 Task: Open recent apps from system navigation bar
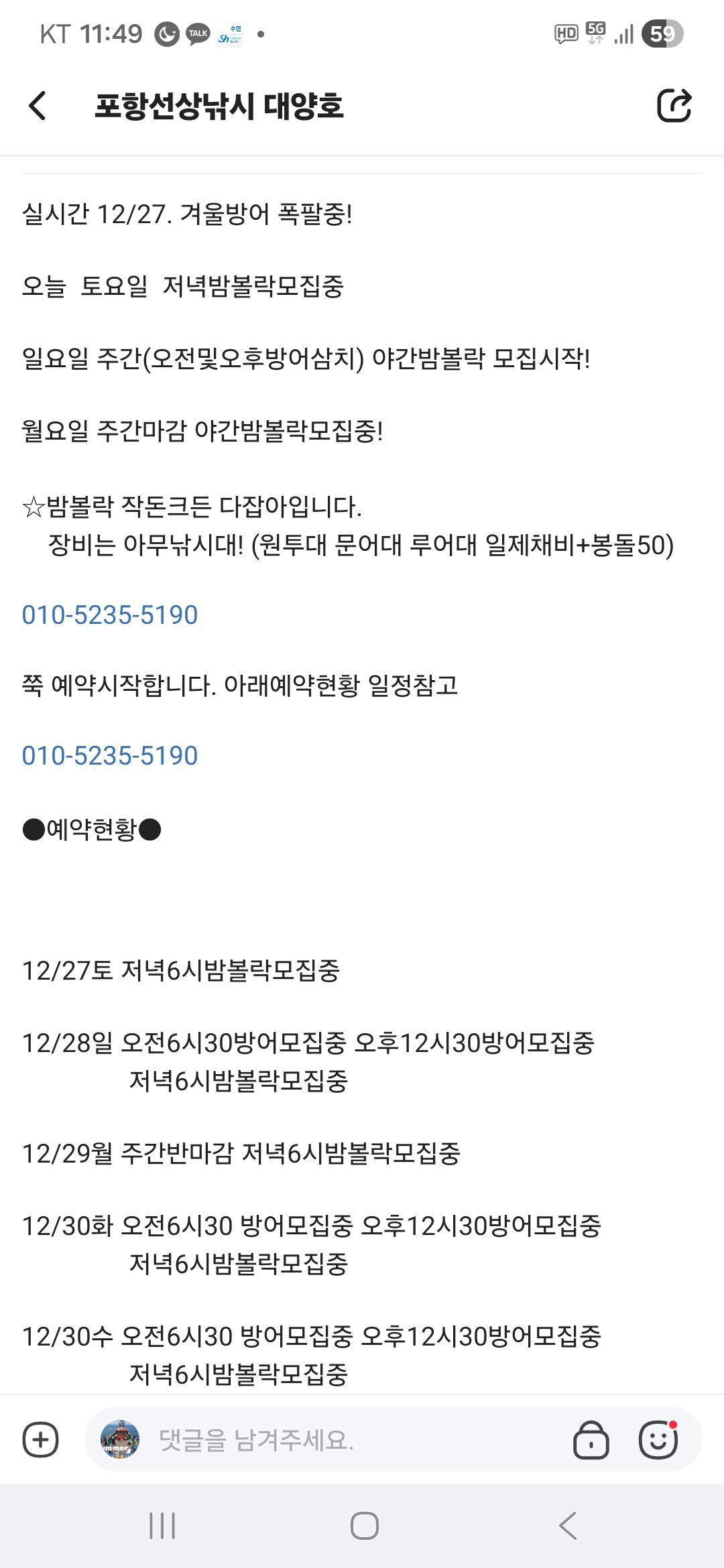162,1526
